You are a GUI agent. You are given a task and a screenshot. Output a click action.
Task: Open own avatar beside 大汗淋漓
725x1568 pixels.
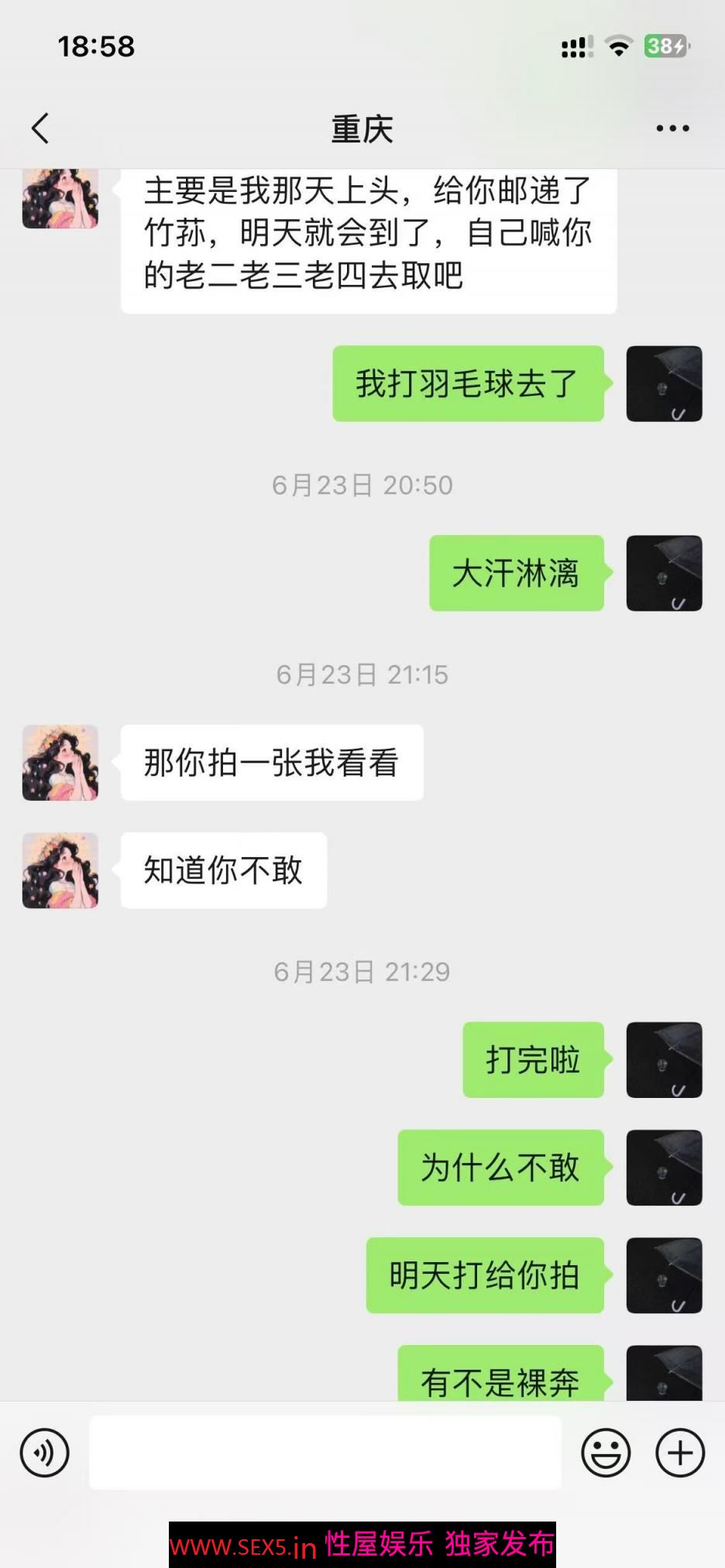(664, 573)
